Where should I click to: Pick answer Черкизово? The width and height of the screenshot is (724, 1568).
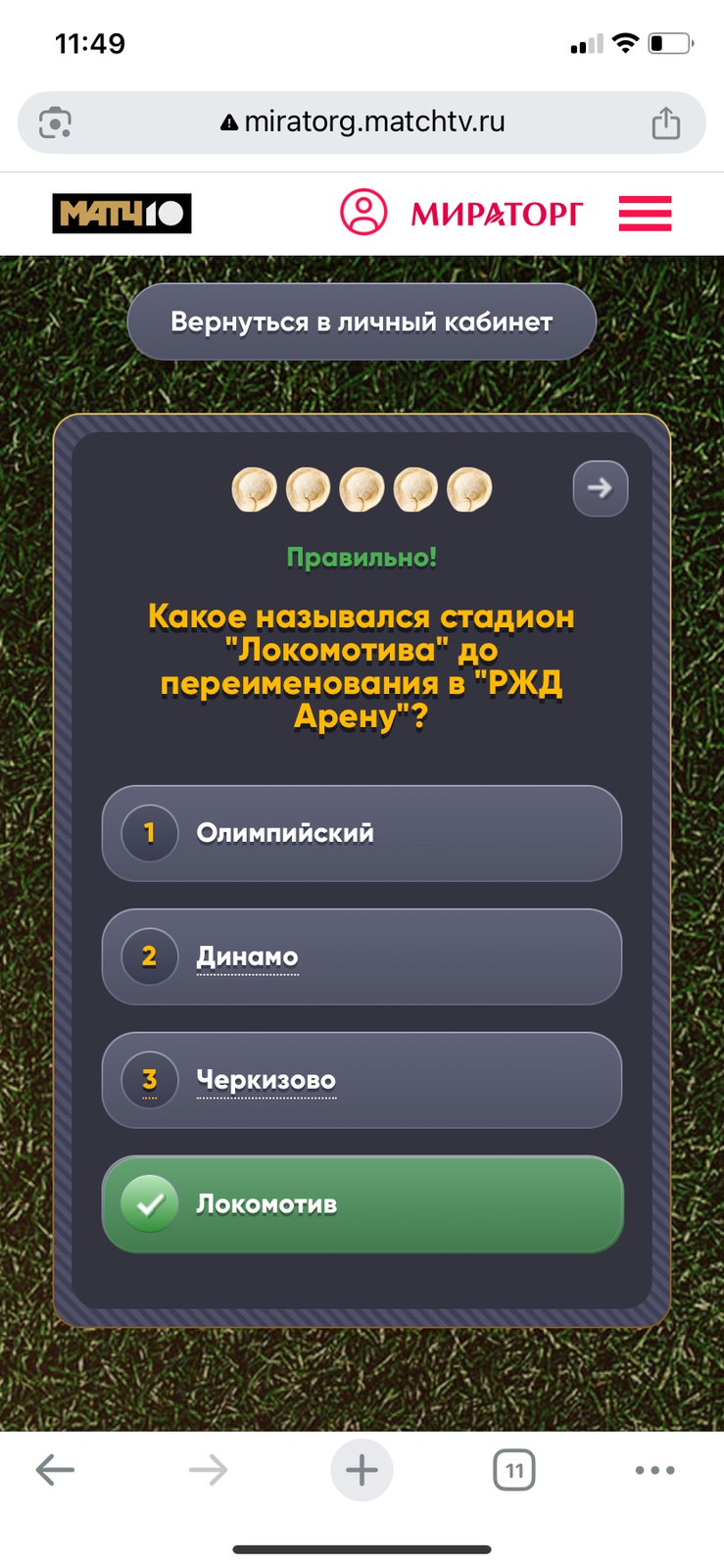[362, 1080]
